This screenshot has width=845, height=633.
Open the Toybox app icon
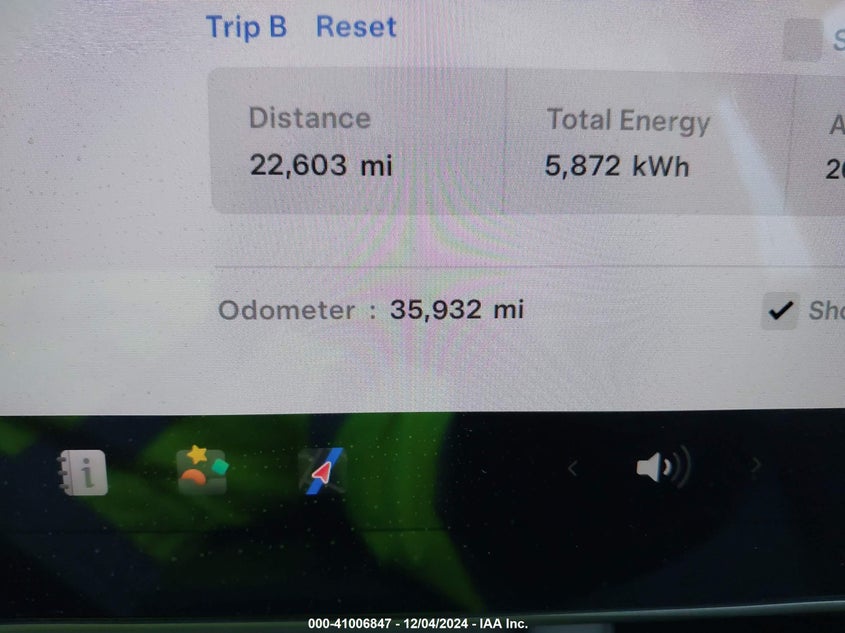coord(202,470)
